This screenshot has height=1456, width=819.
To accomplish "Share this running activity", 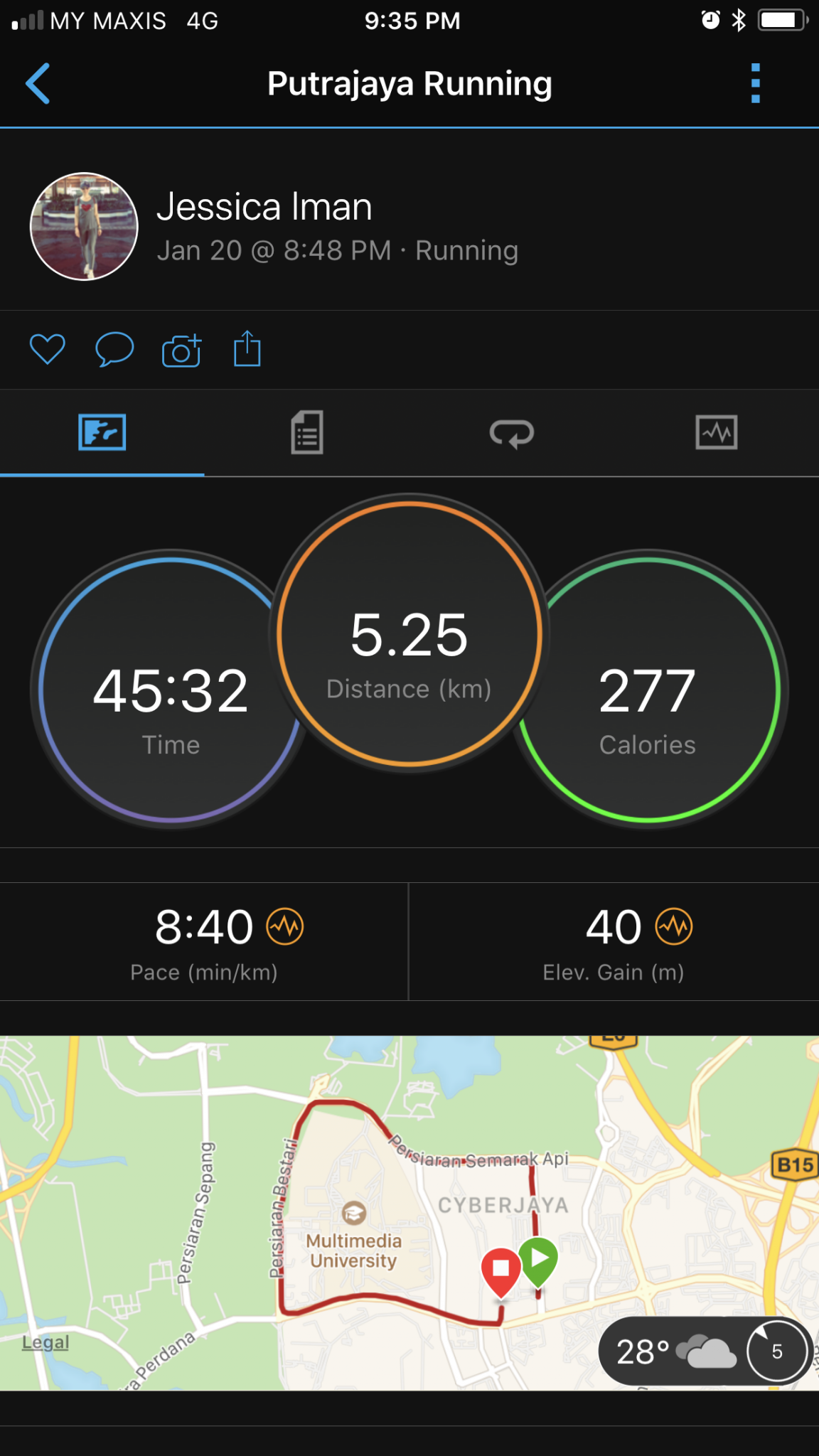I will click(247, 348).
